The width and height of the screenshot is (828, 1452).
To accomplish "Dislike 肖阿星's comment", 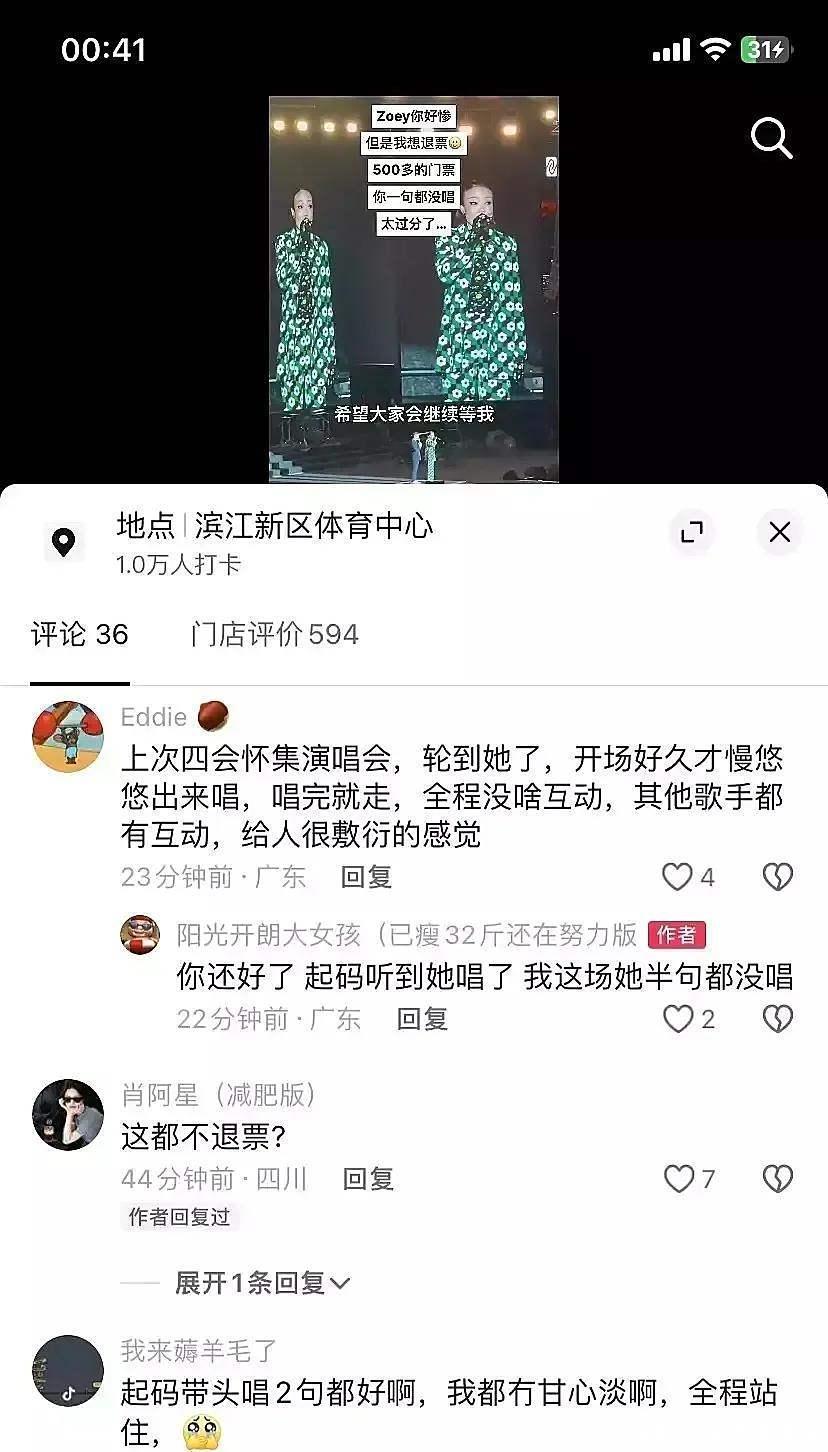I will (777, 1179).
